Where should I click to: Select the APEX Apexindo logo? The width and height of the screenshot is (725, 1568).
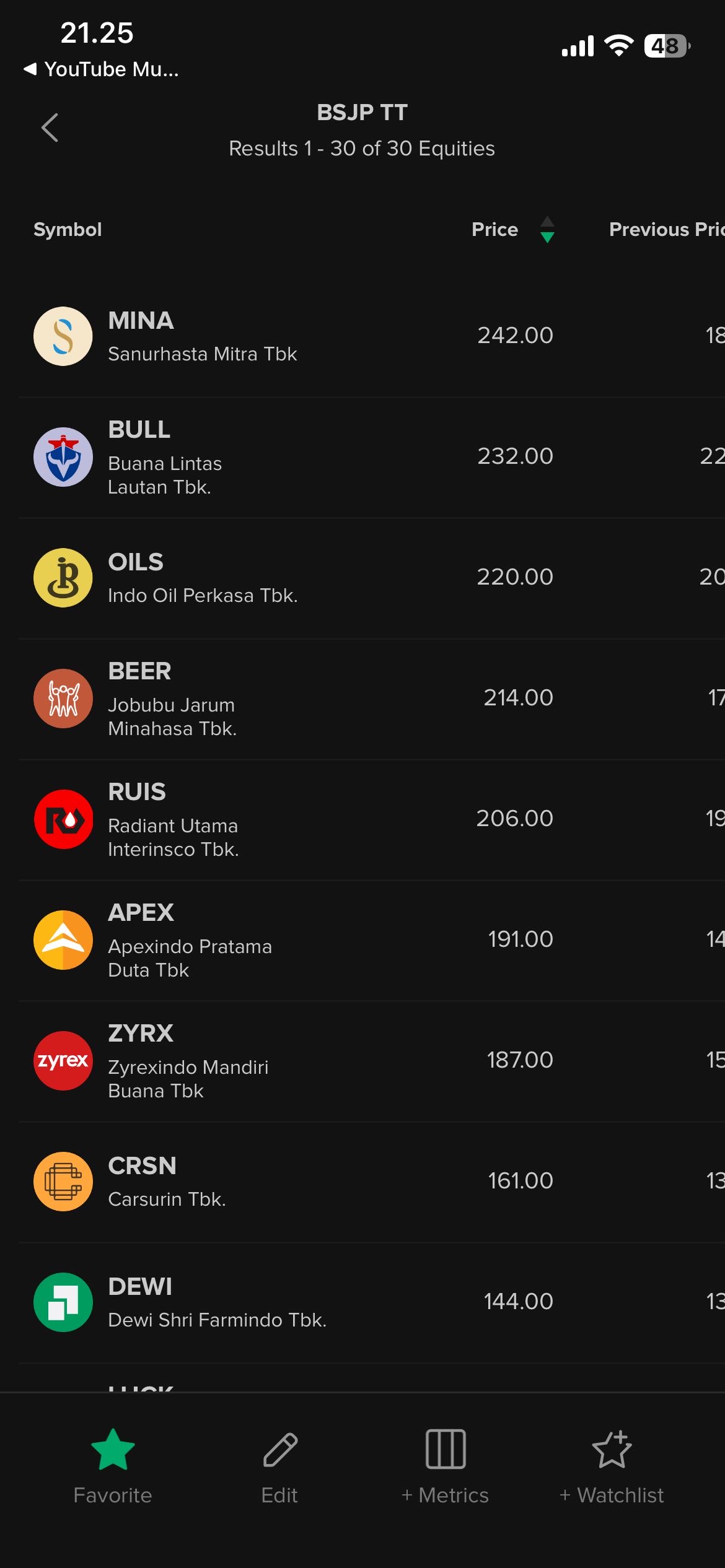coord(63,940)
